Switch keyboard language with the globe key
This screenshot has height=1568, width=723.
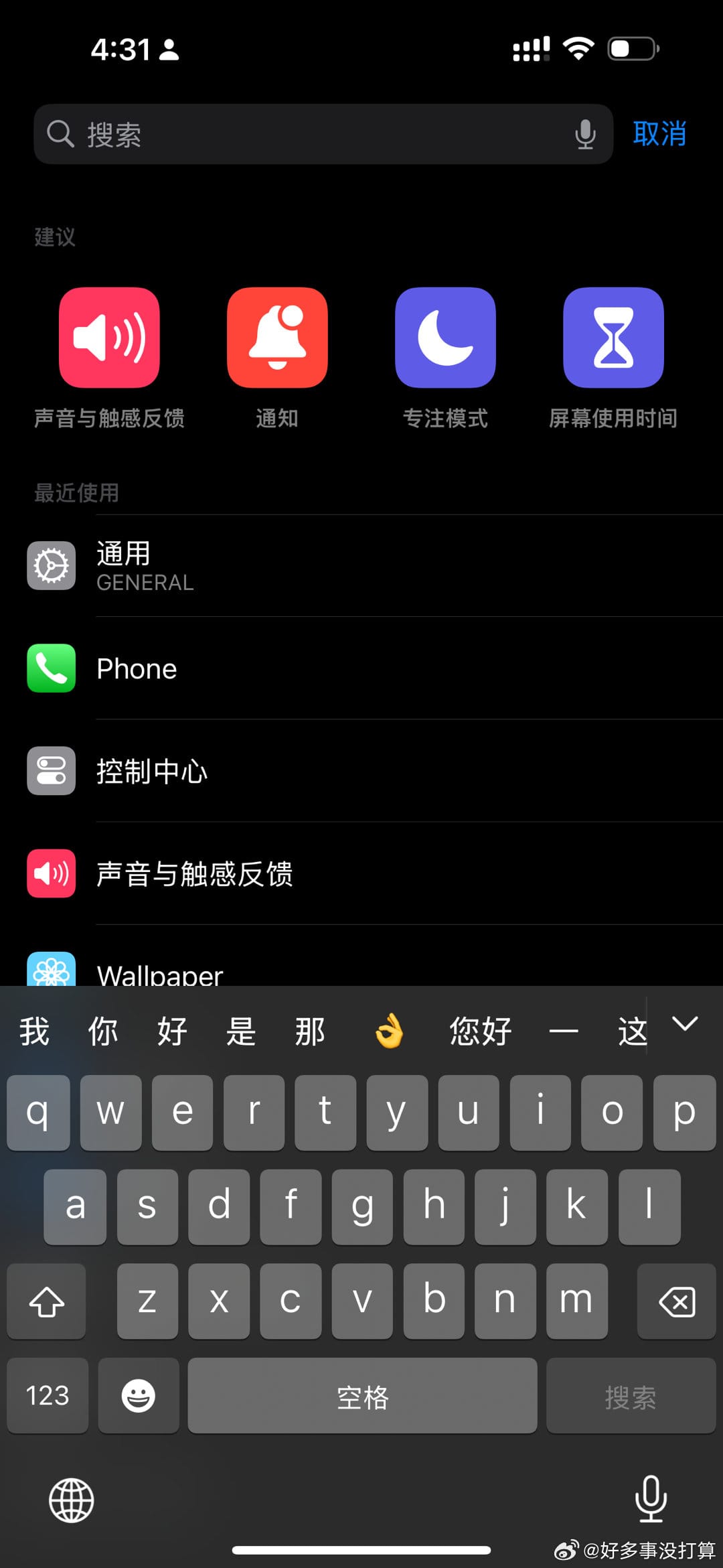[x=72, y=1500]
